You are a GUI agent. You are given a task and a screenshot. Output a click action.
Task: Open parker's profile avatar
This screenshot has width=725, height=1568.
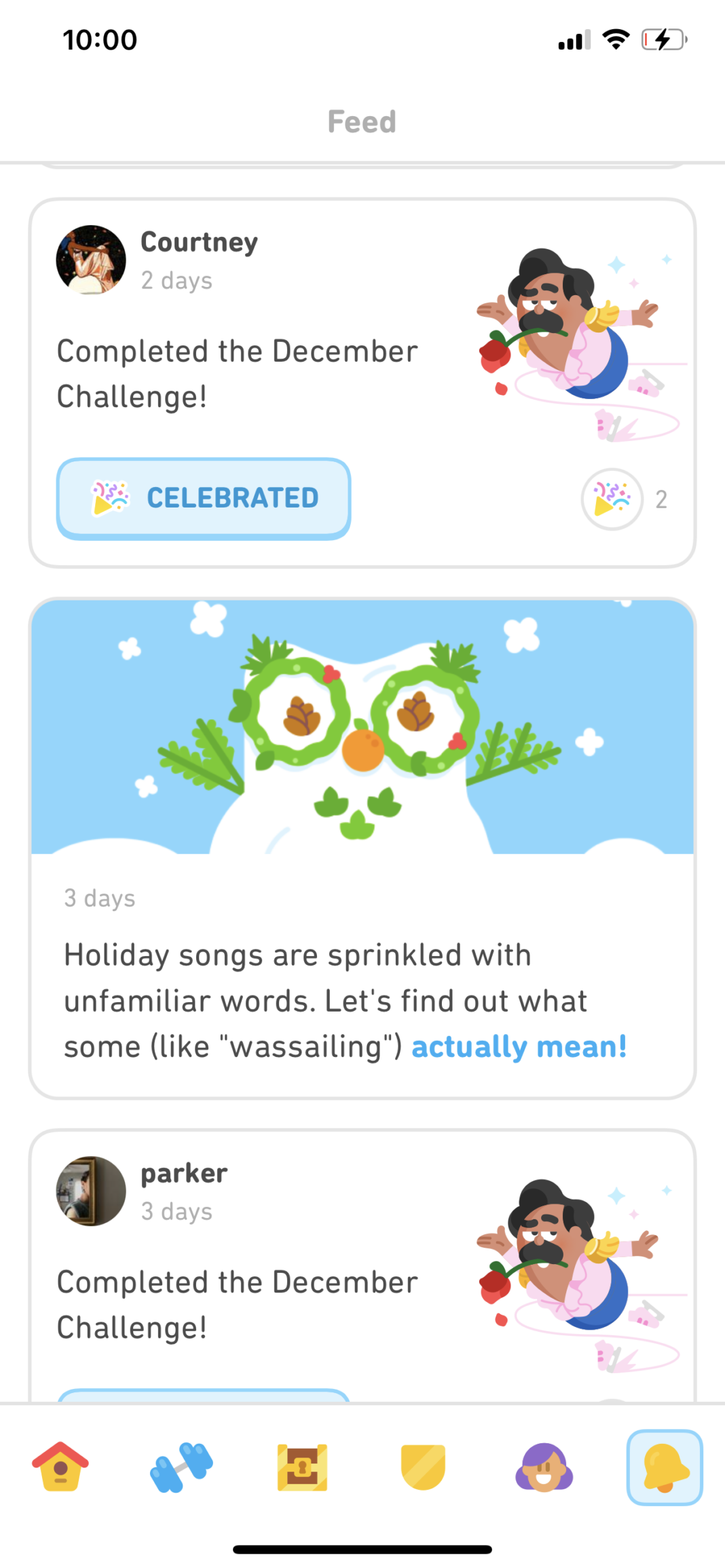coord(90,1191)
